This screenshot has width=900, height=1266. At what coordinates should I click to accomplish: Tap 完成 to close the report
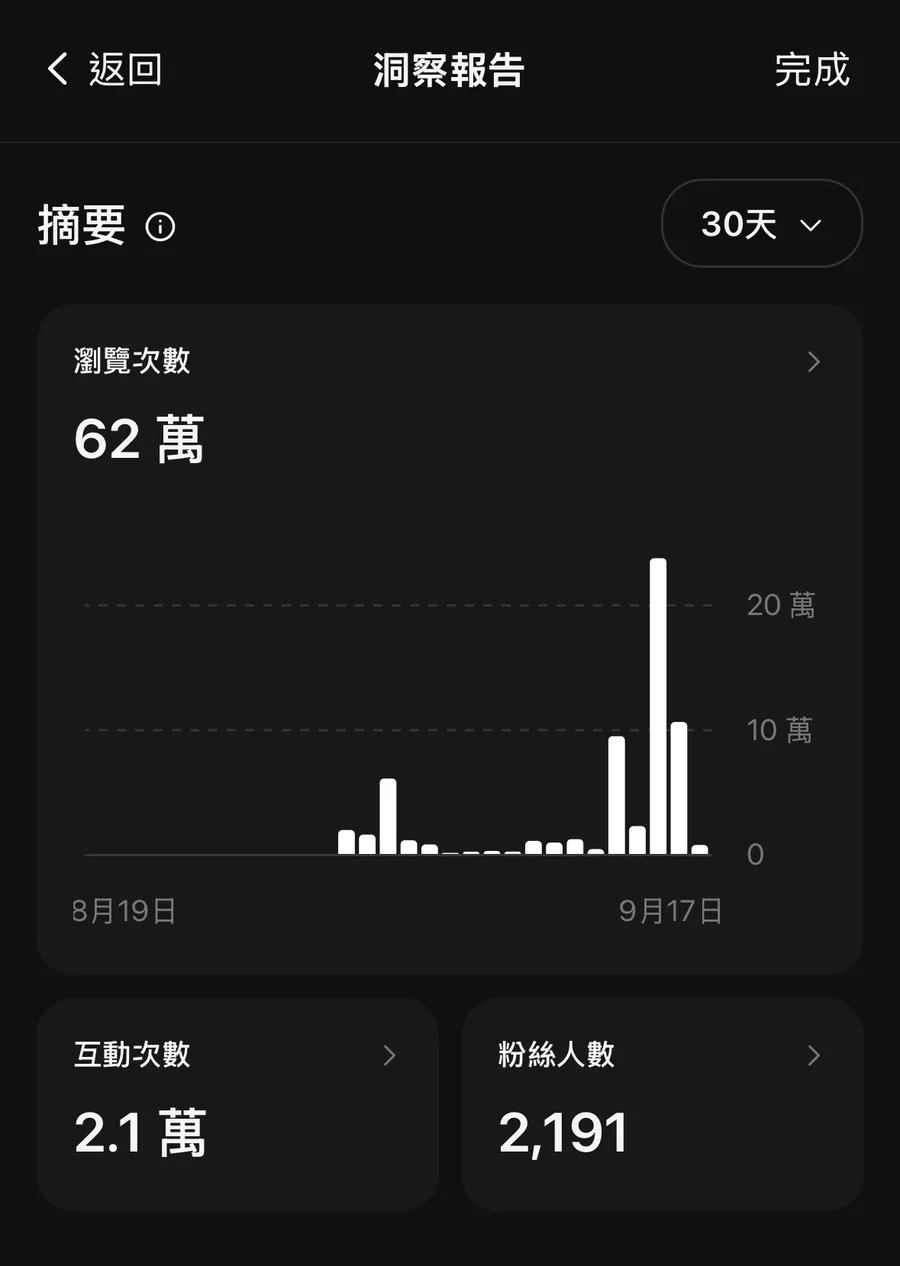pyautogui.click(x=811, y=70)
